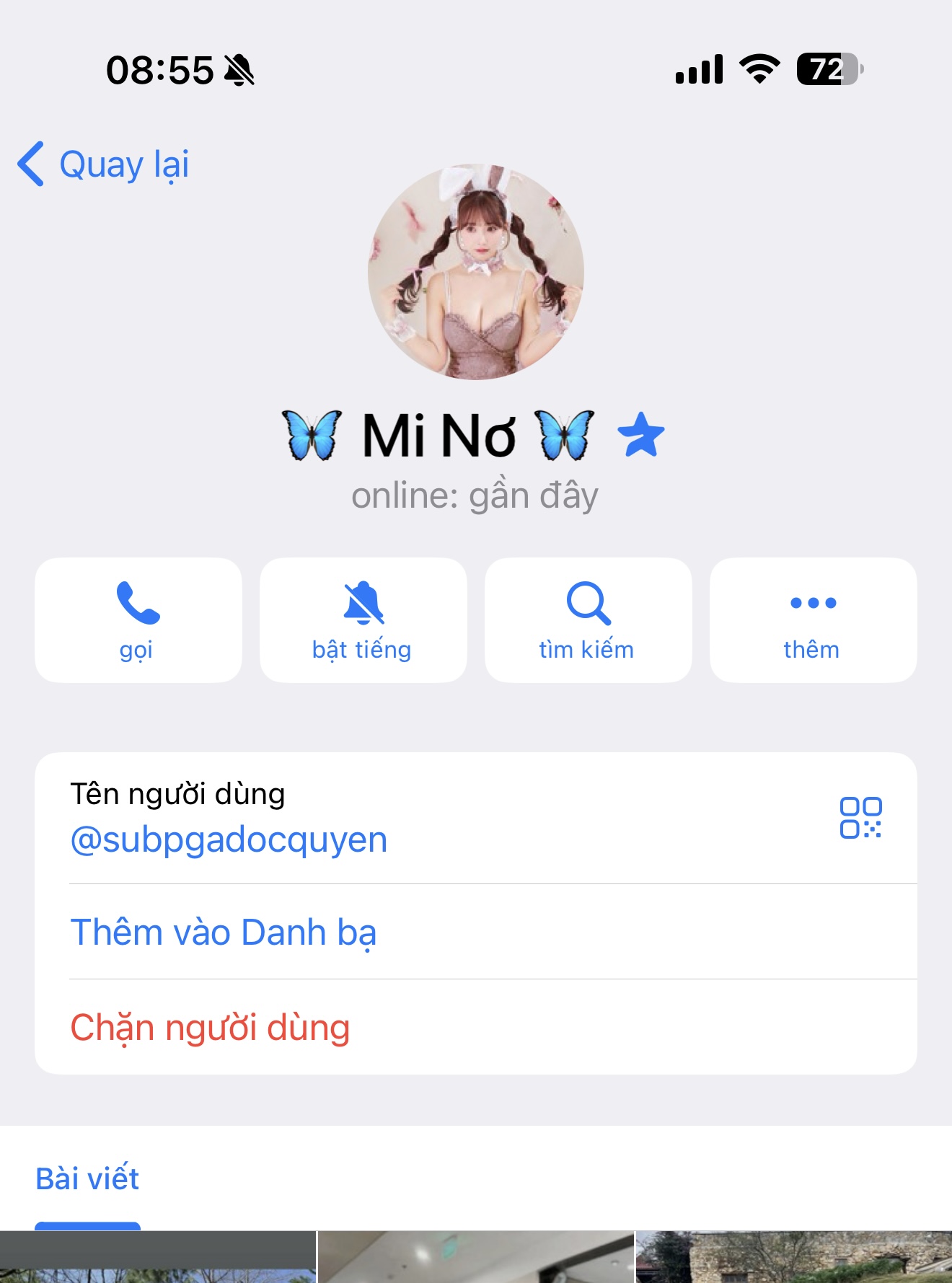Start a call with gọi button
The height and width of the screenshot is (1283, 952).
click(138, 620)
